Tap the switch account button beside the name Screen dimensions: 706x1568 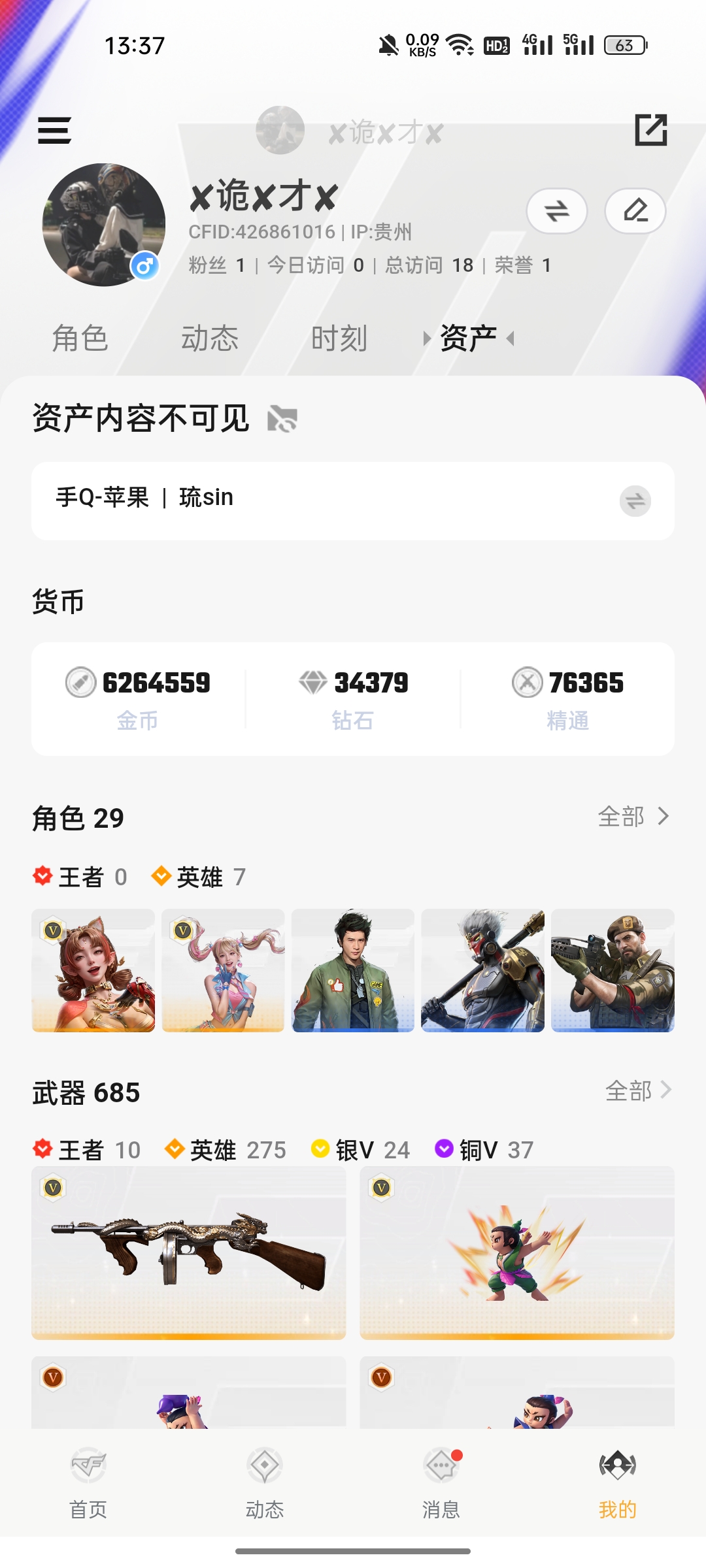pyautogui.click(x=557, y=211)
